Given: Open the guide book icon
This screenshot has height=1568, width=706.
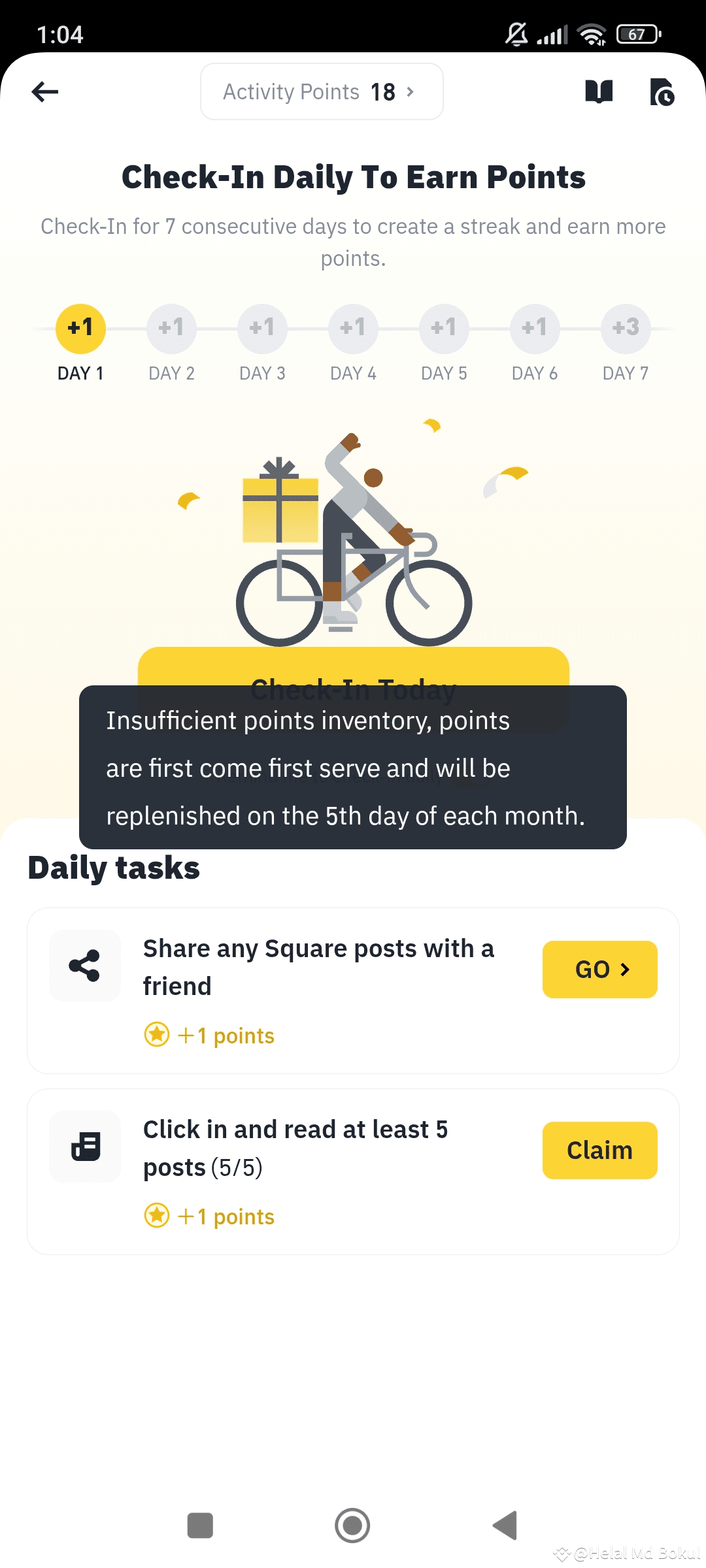Looking at the screenshot, I should coord(599,91).
